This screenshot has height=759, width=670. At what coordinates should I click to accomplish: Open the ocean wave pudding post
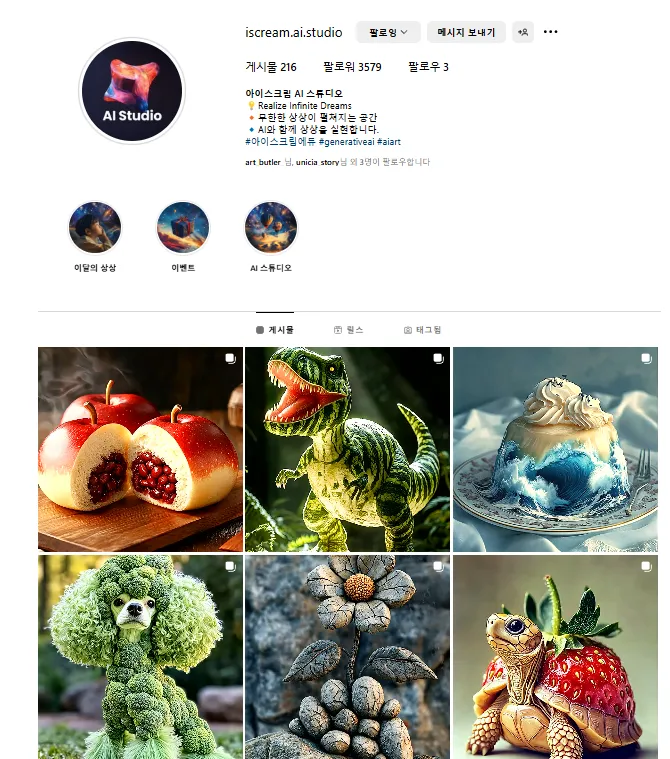[555, 450]
